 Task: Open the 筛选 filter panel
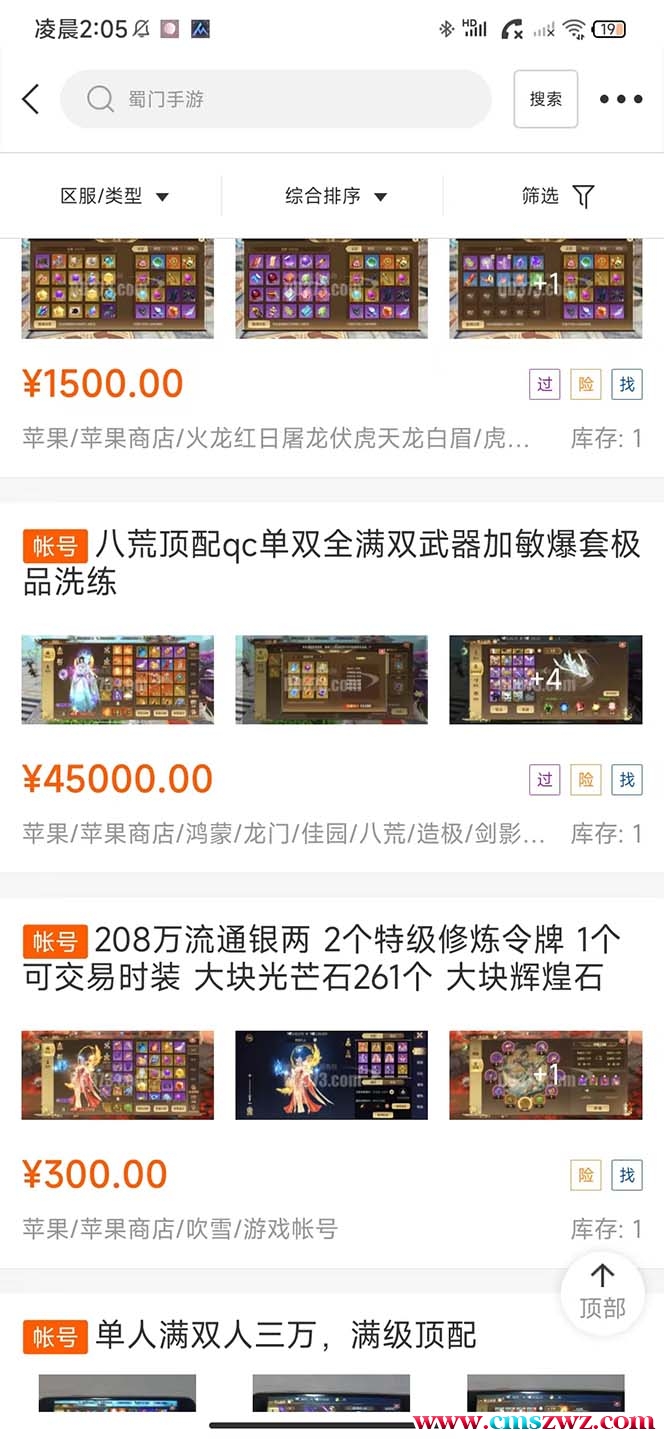[557, 196]
